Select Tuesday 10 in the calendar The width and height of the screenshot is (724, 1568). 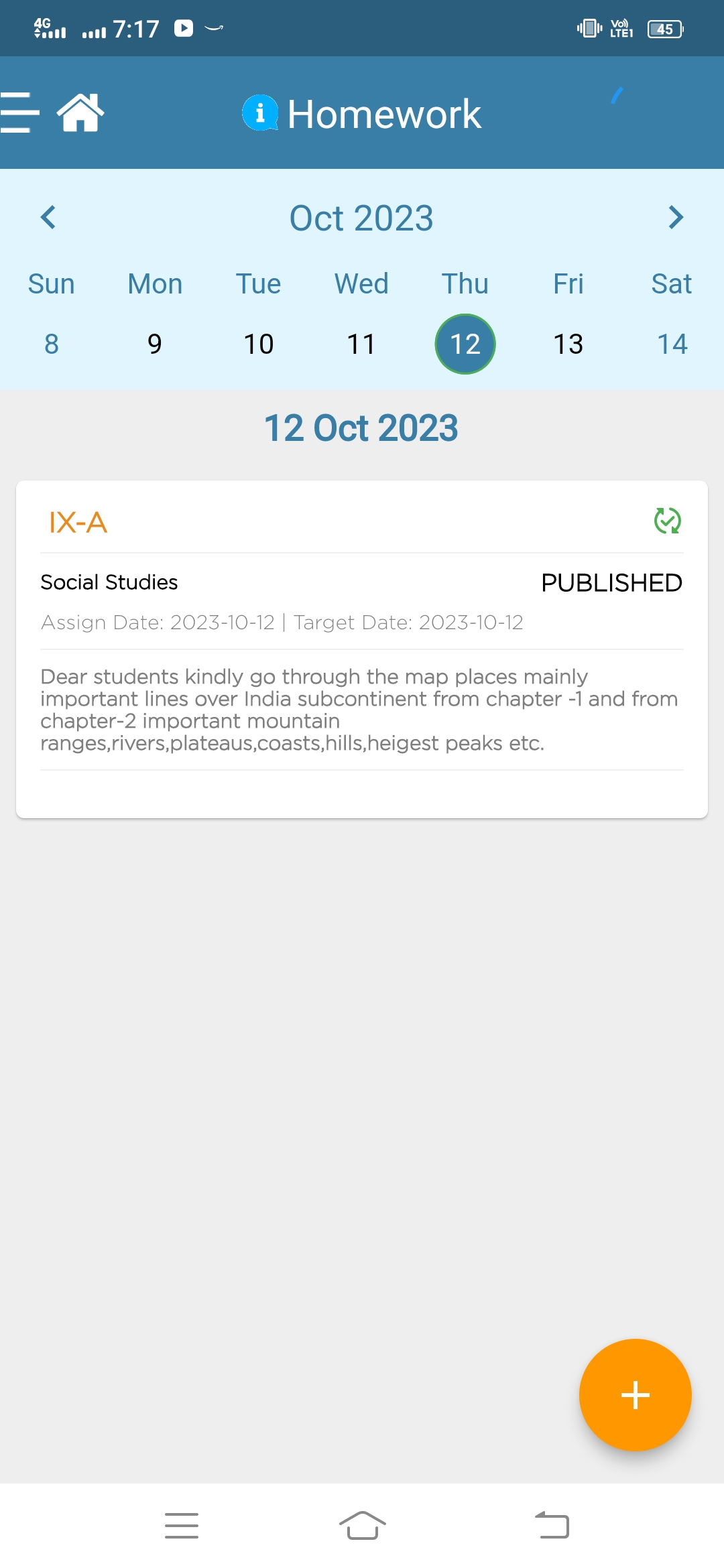[259, 344]
